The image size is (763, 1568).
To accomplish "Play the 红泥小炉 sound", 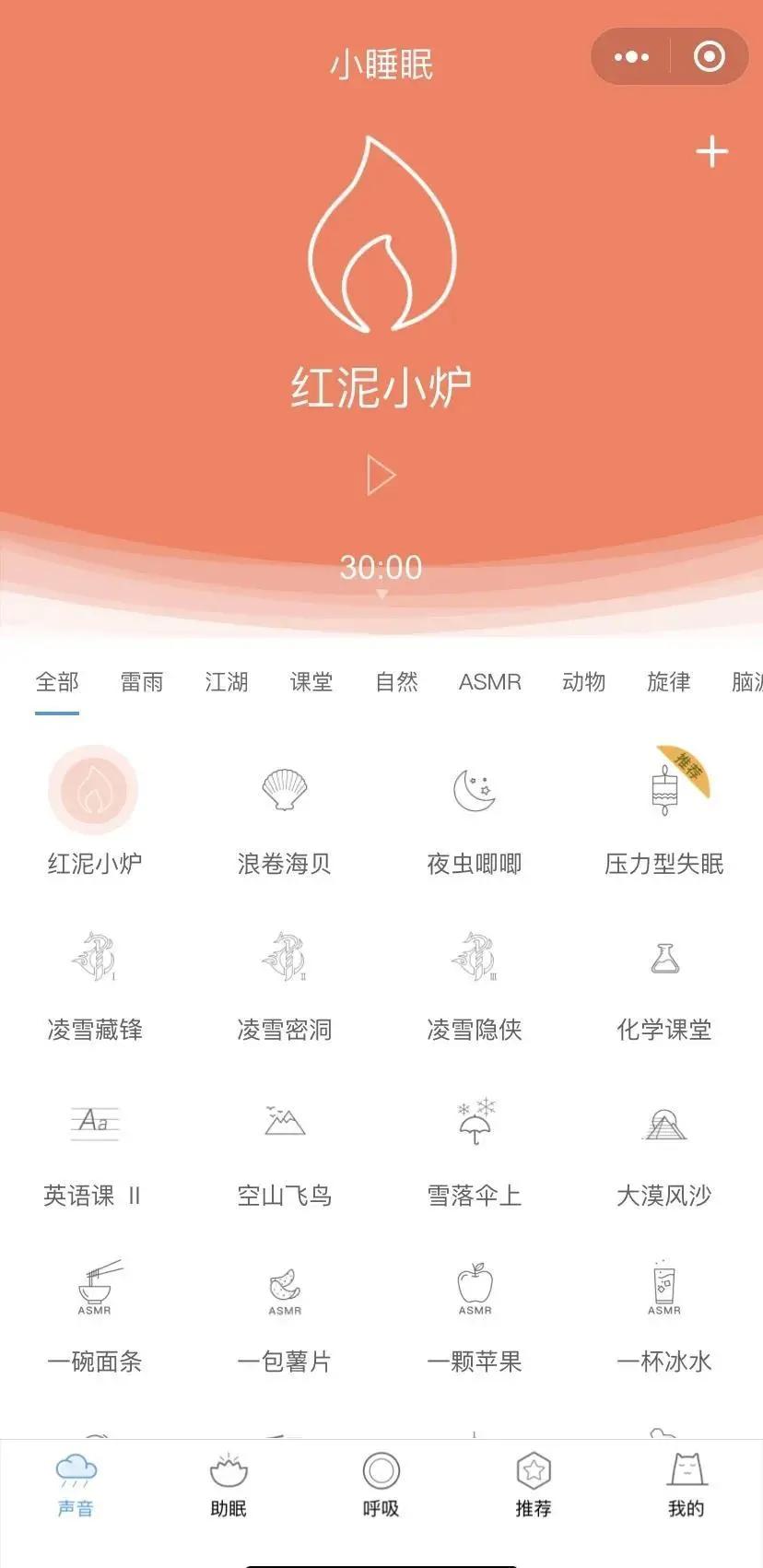I will coord(381,476).
